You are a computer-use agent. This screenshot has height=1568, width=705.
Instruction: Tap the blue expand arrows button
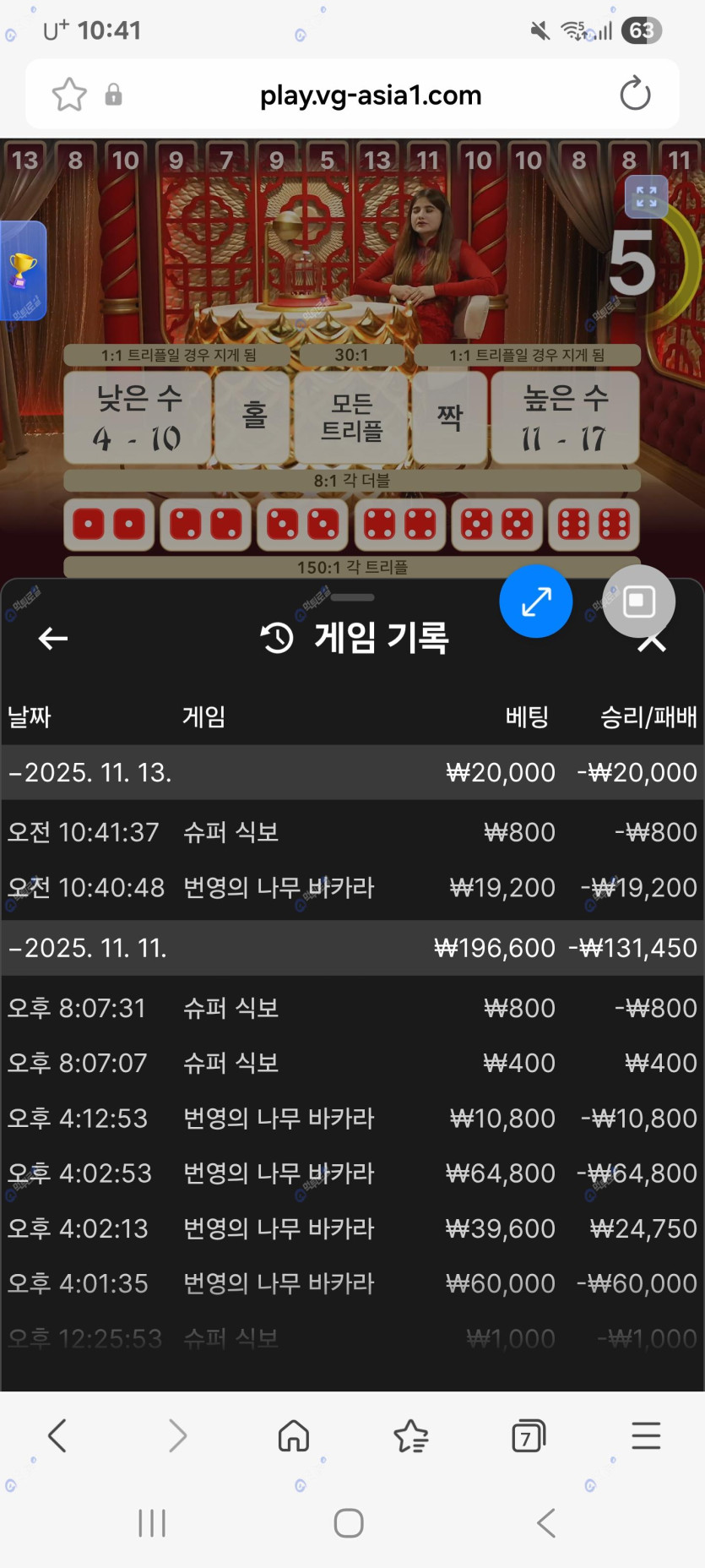(x=535, y=602)
